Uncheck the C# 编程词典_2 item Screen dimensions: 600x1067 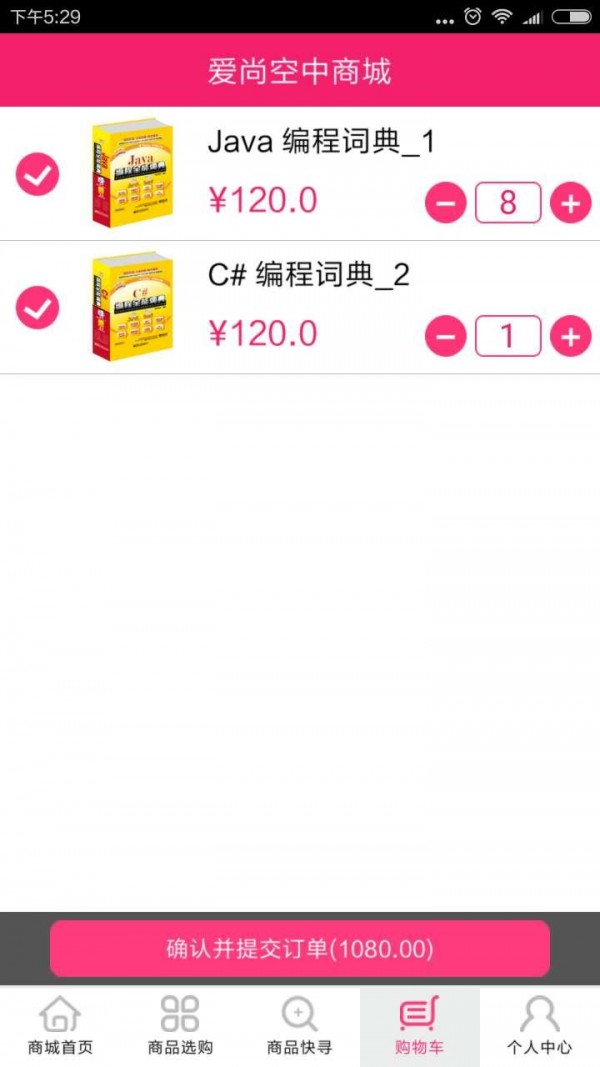coord(38,307)
